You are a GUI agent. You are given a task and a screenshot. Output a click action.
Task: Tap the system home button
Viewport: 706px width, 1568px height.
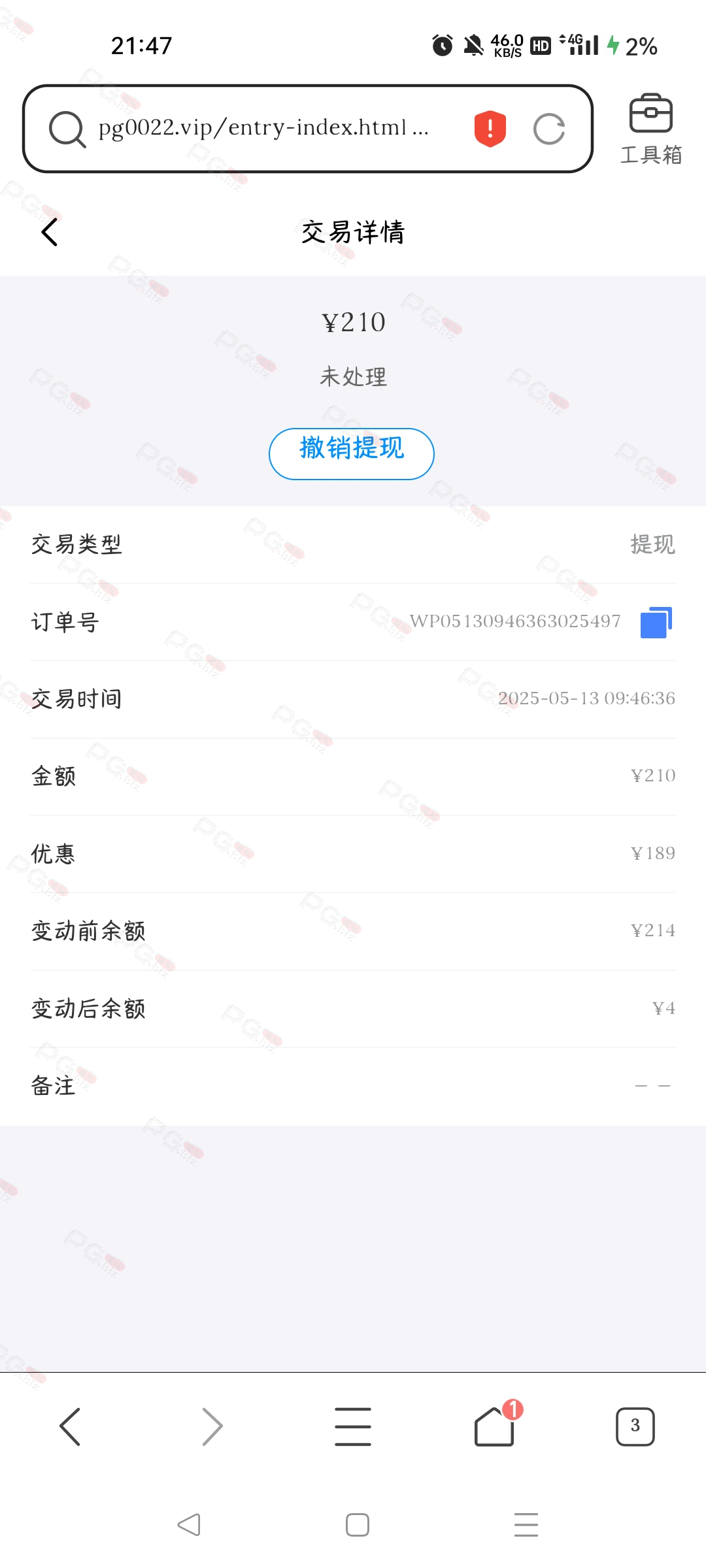358,1525
